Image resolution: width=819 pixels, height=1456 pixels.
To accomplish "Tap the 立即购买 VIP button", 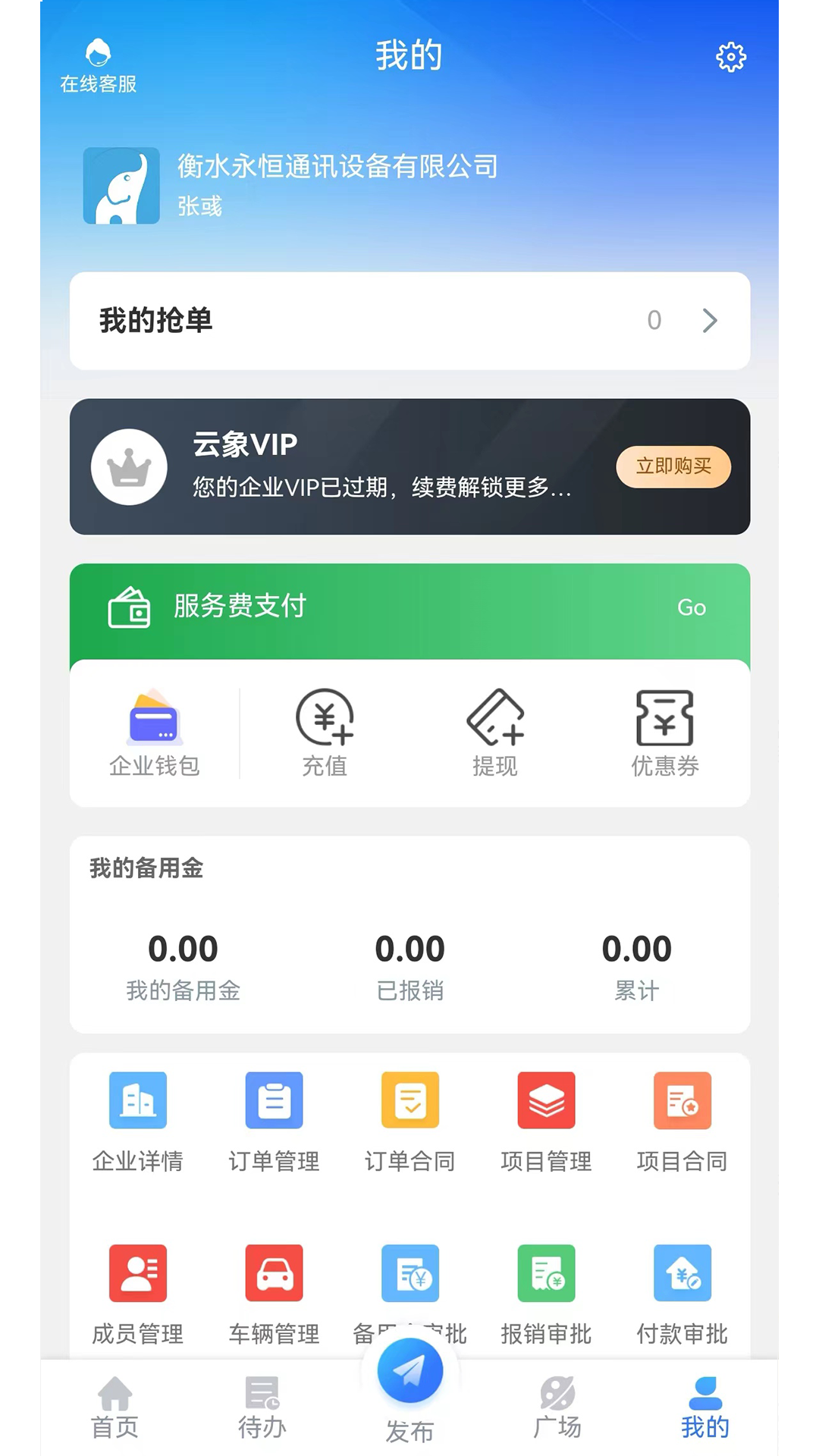I will point(673,466).
